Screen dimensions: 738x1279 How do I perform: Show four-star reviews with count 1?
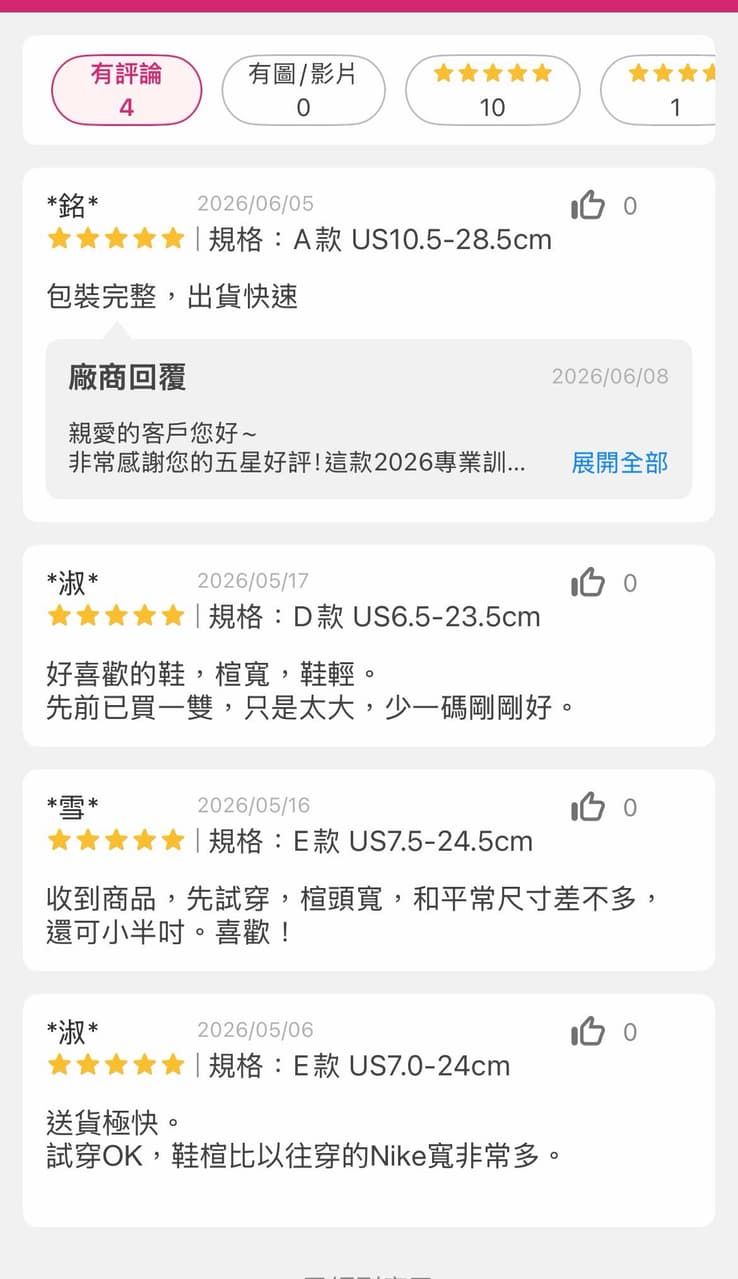(x=660, y=90)
